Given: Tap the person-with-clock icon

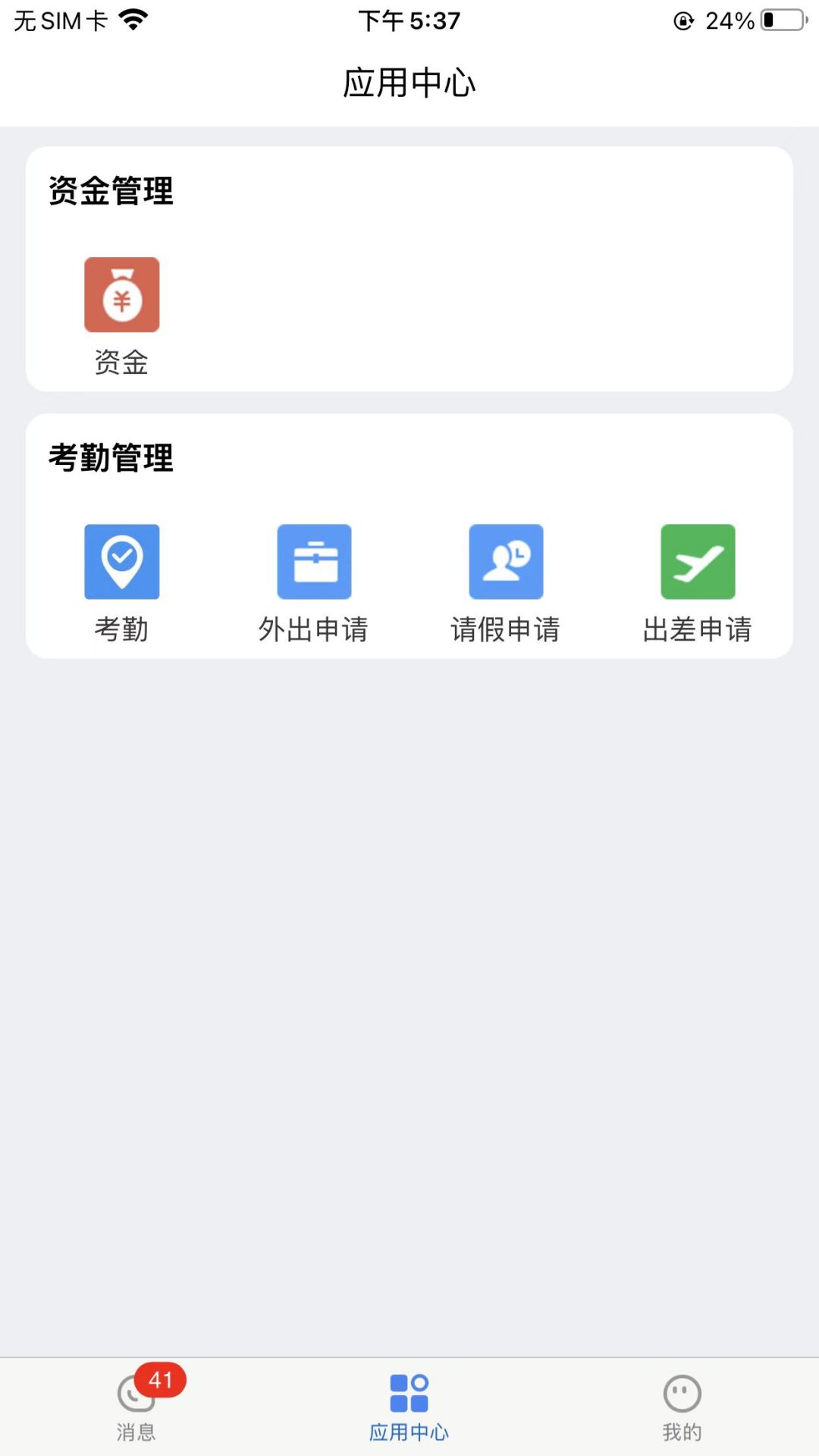Looking at the screenshot, I should coord(506,561).
